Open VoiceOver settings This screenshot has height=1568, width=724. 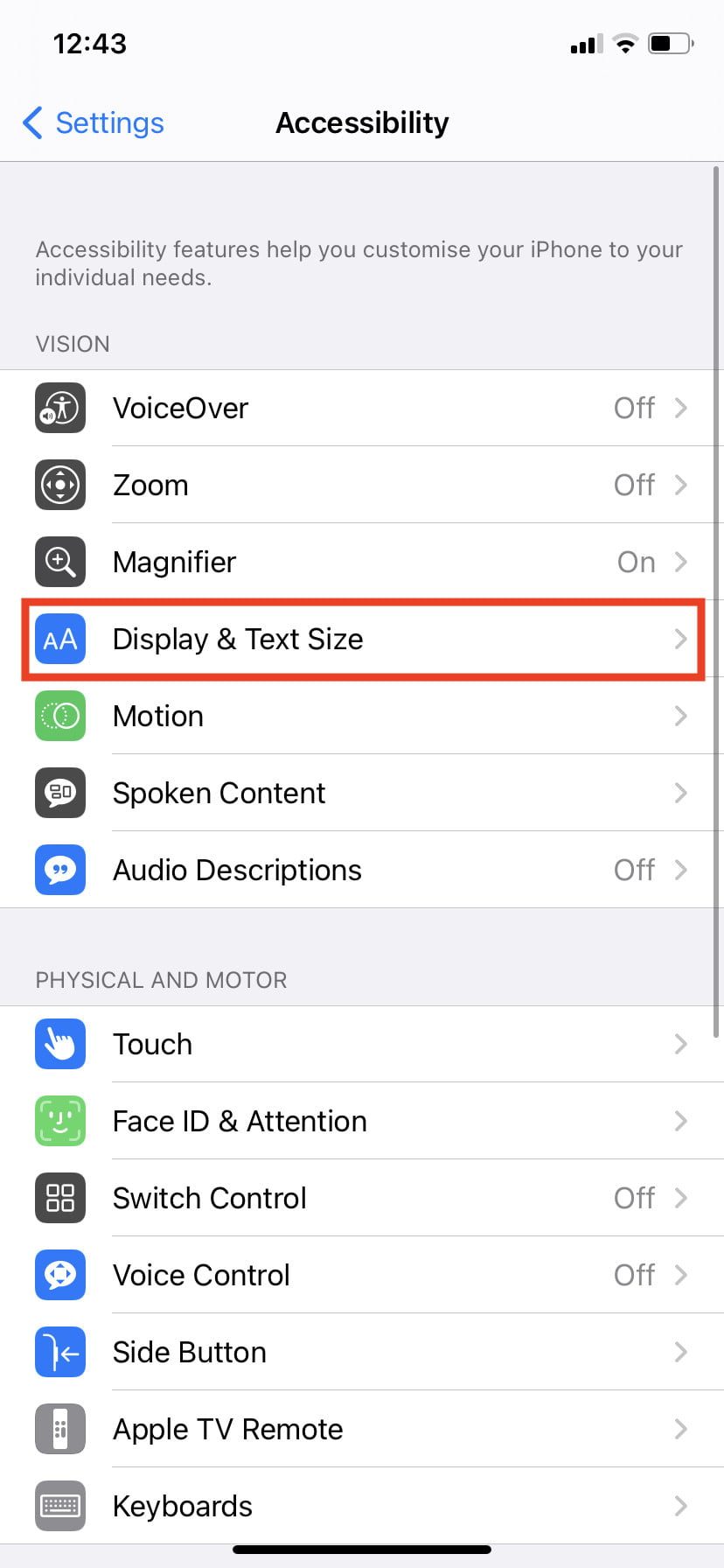click(x=362, y=408)
